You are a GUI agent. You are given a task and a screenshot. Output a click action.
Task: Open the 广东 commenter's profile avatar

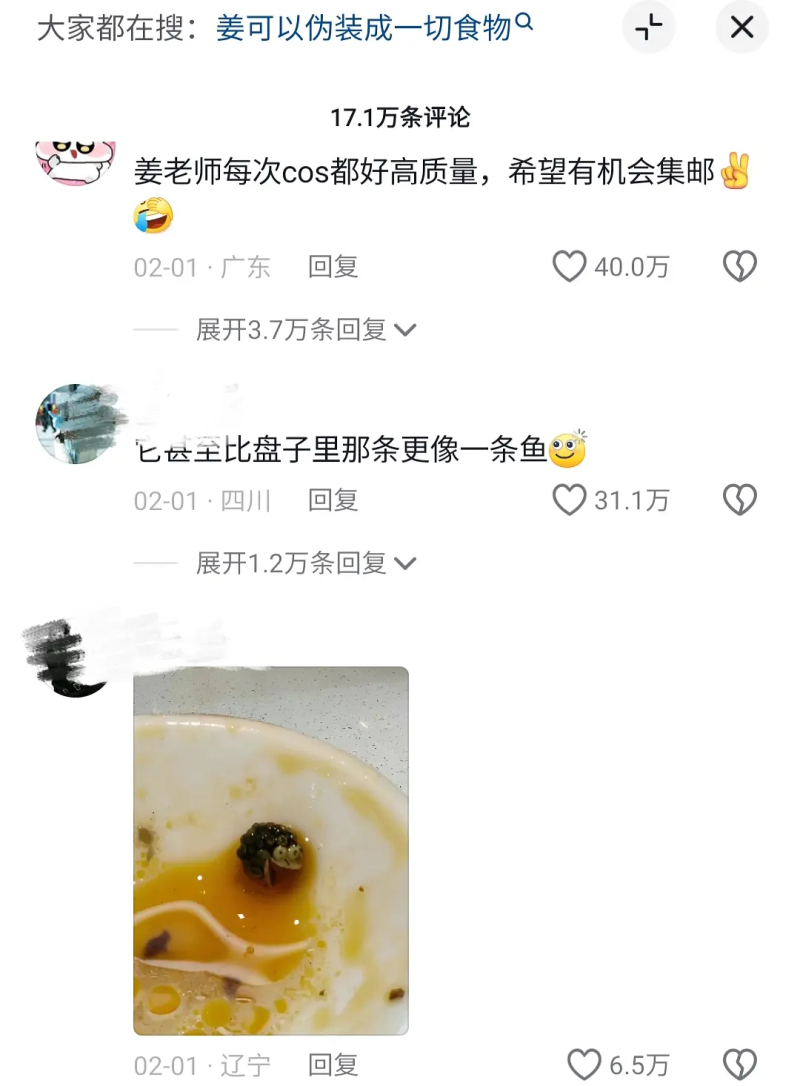(75, 160)
